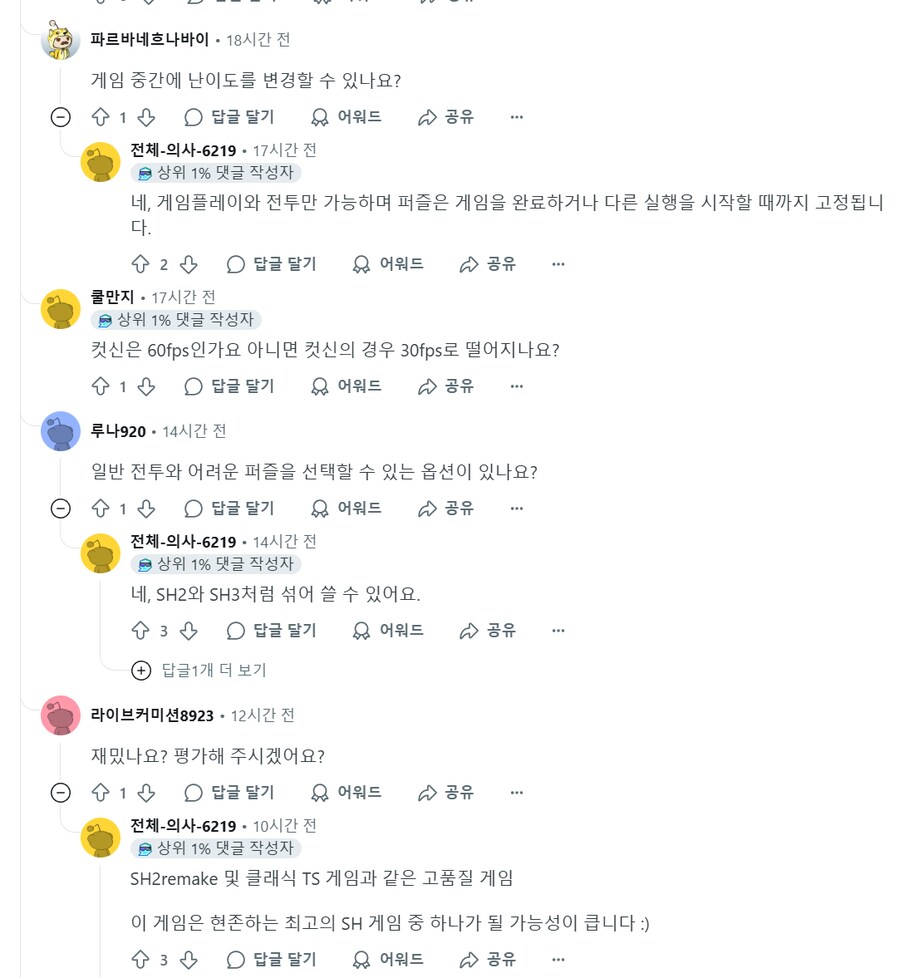Collapse 라이브커미션8923's comment thread

point(61,793)
